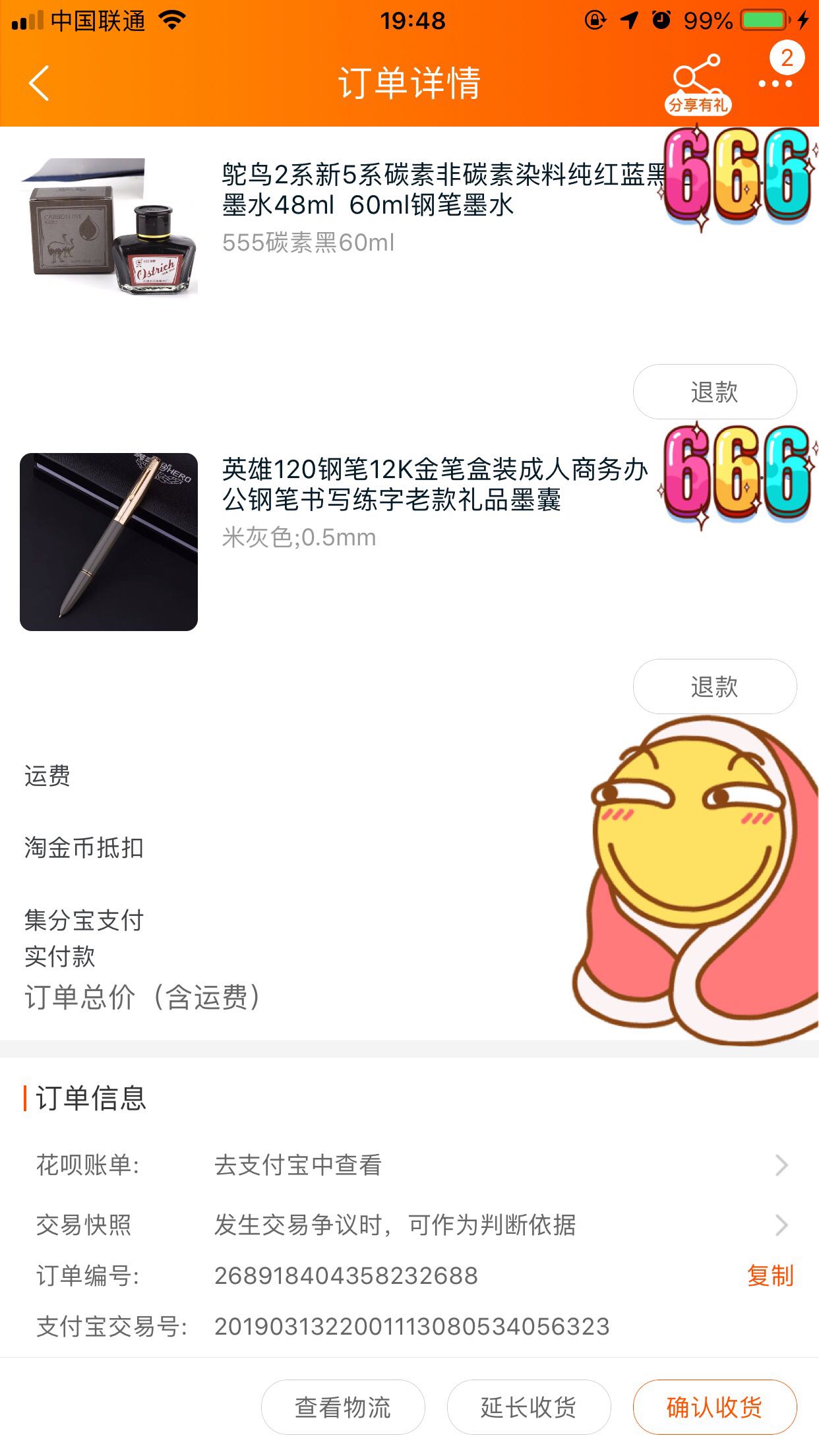This screenshot has height=1456, width=819.
Task: Open the 交易快照 row
Action: coord(409,1225)
